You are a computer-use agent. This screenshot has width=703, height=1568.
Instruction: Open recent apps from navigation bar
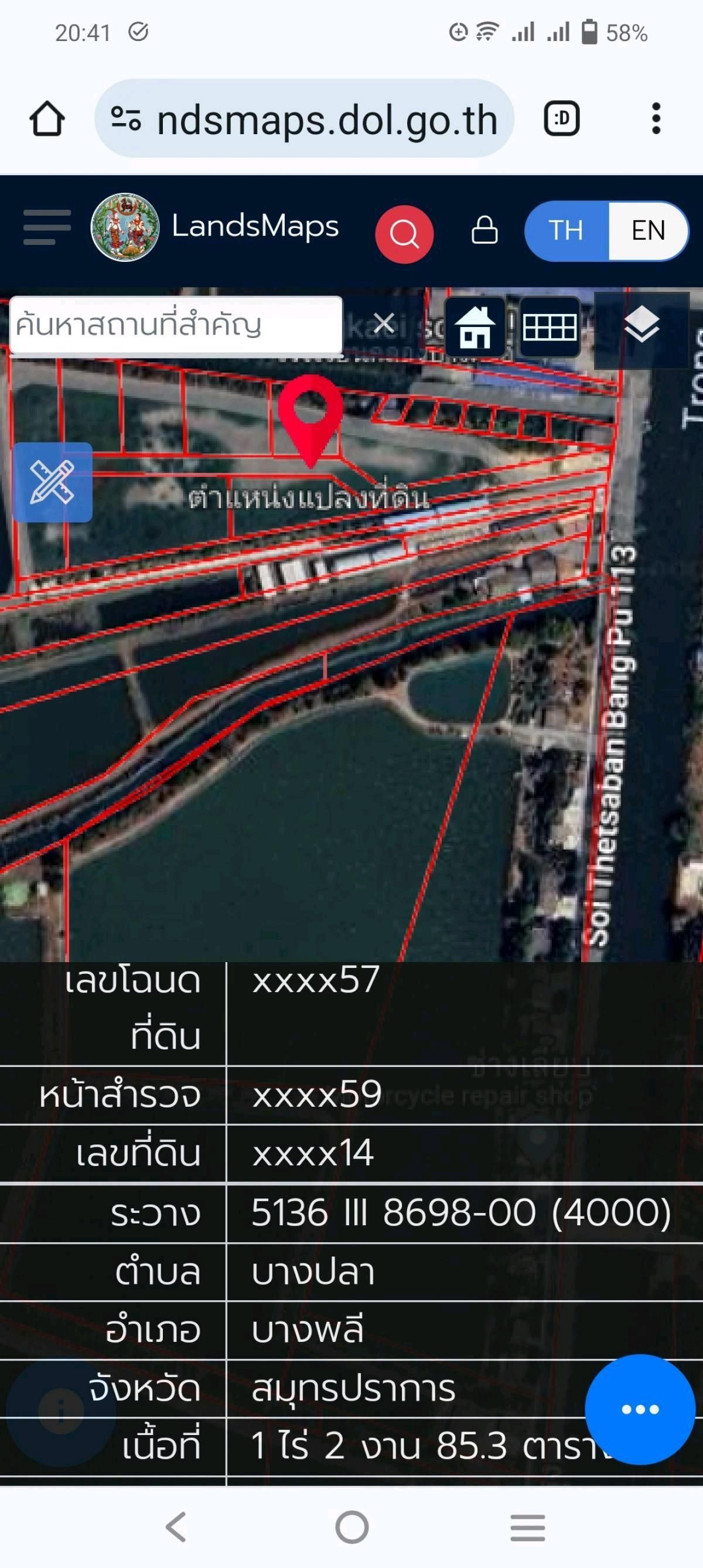[x=528, y=1526]
